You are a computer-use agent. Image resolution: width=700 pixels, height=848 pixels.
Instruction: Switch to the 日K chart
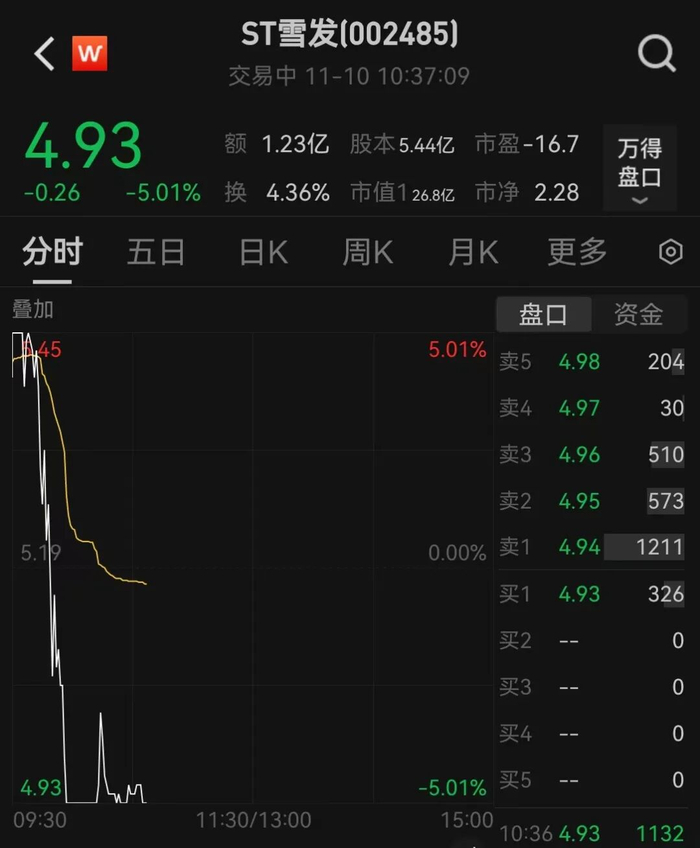[x=263, y=253]
